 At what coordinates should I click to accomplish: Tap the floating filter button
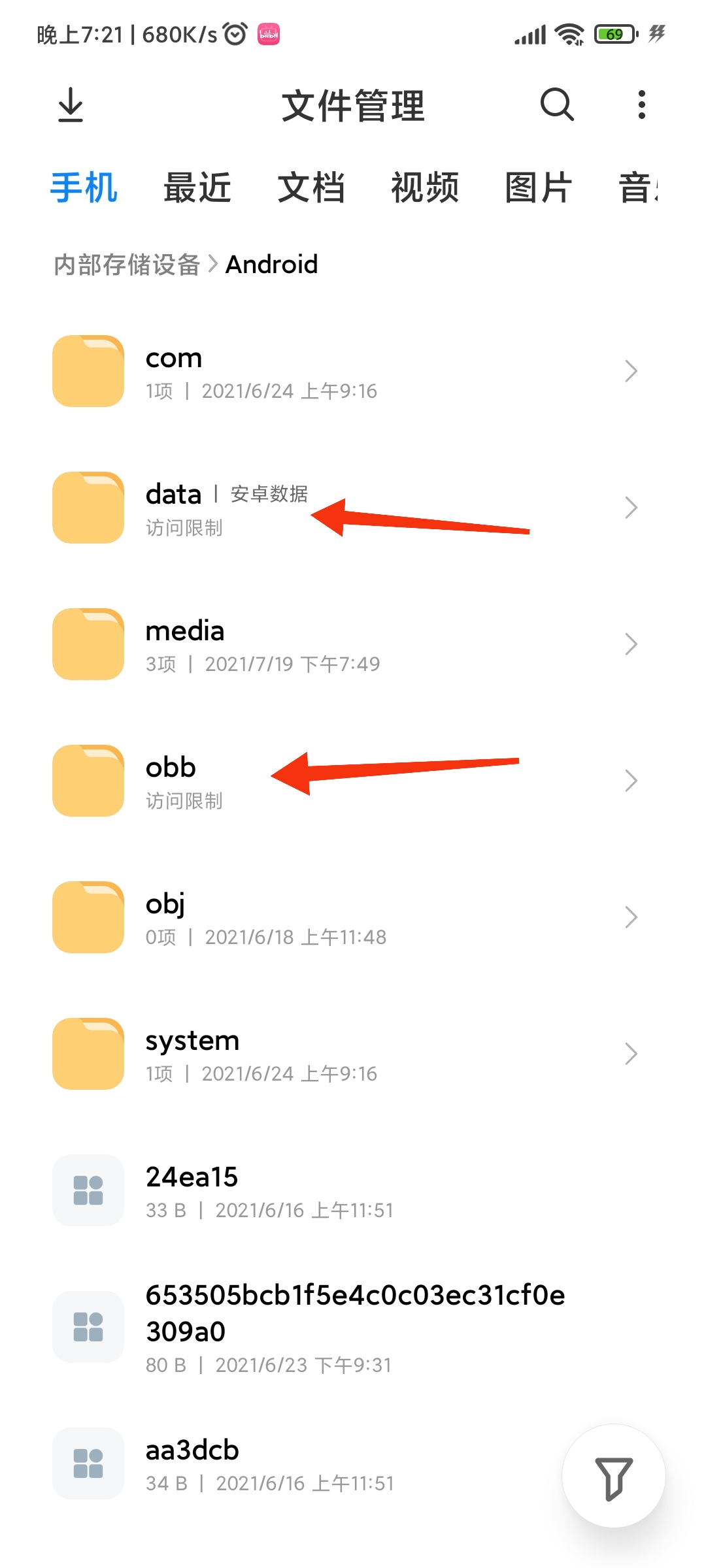click(613, 1476)
